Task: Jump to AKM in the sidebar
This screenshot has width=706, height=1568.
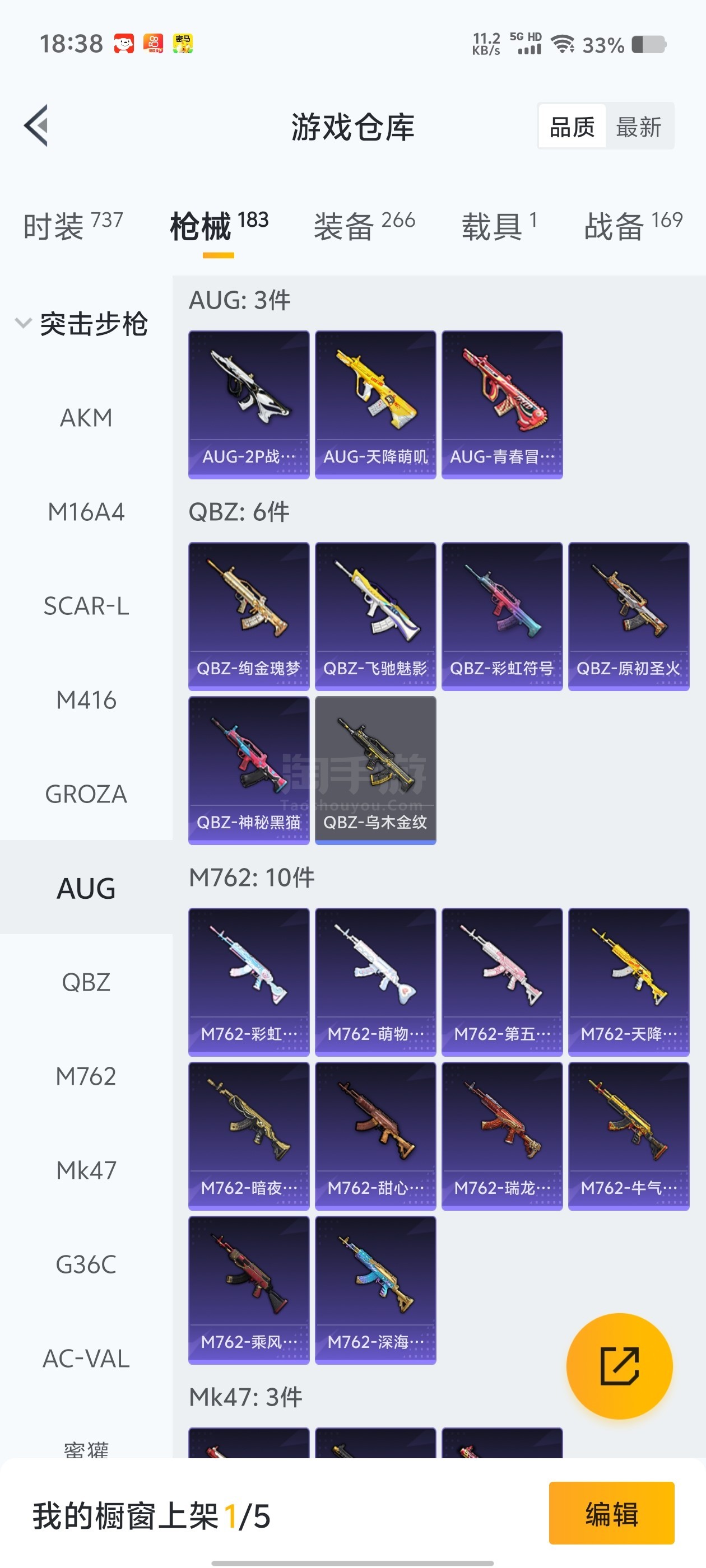Action: click(86, 418)
